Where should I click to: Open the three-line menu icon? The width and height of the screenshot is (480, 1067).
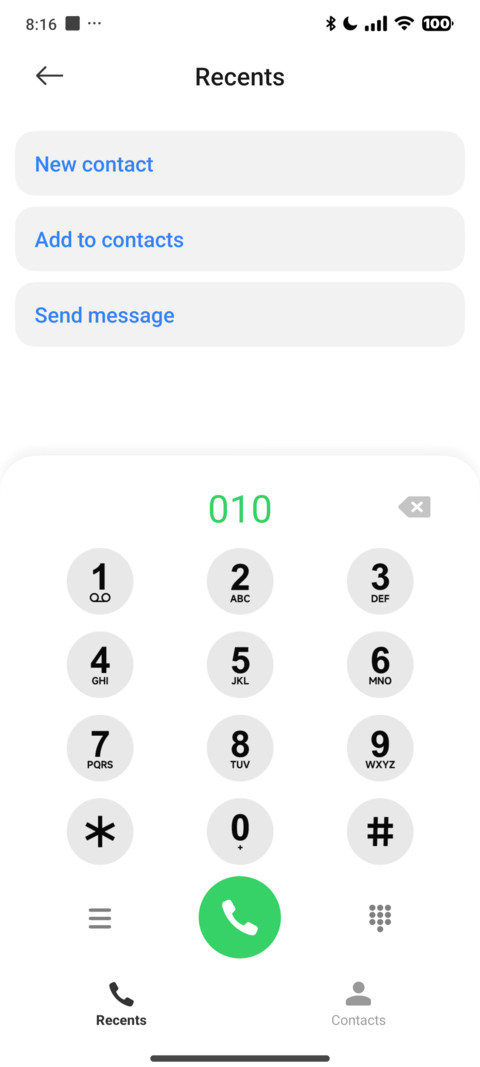tap(100, 918)
